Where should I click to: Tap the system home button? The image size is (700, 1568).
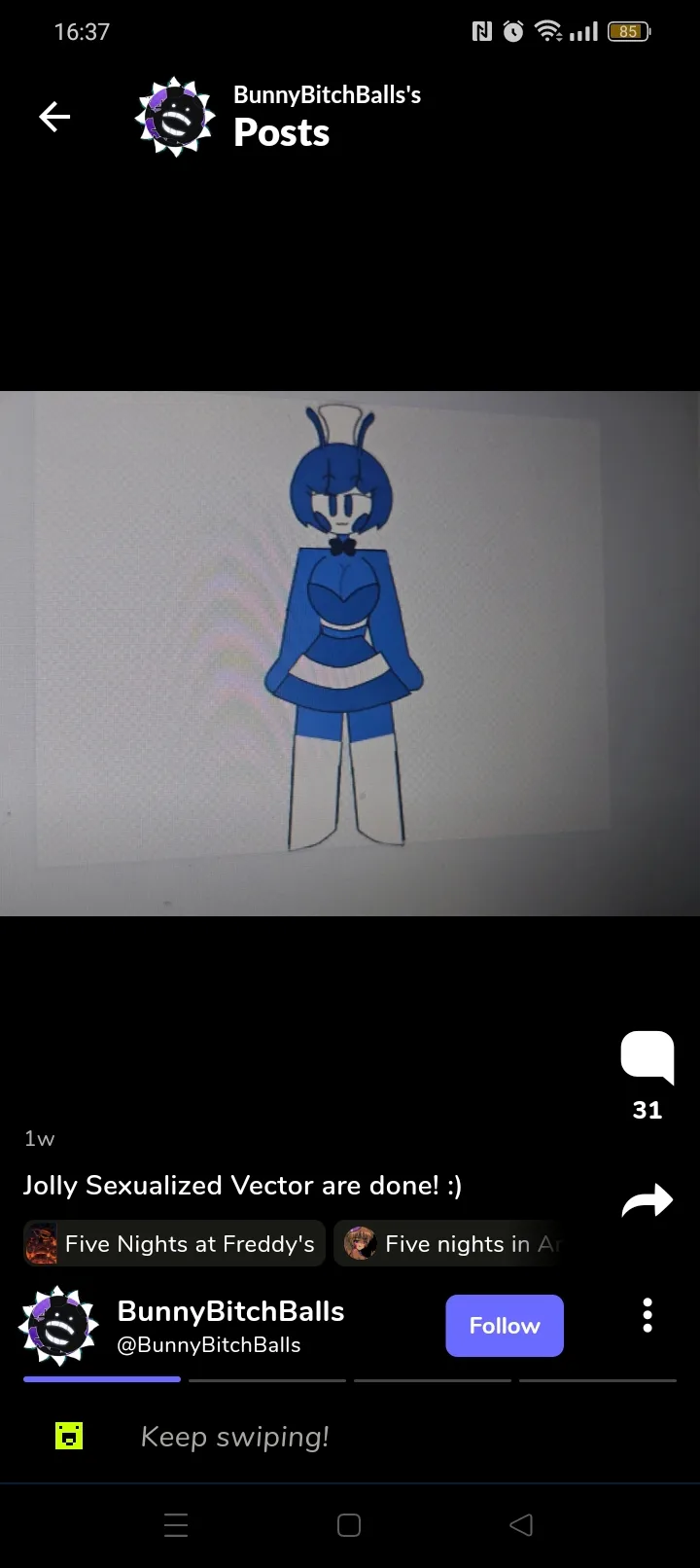click(349, 1525)
